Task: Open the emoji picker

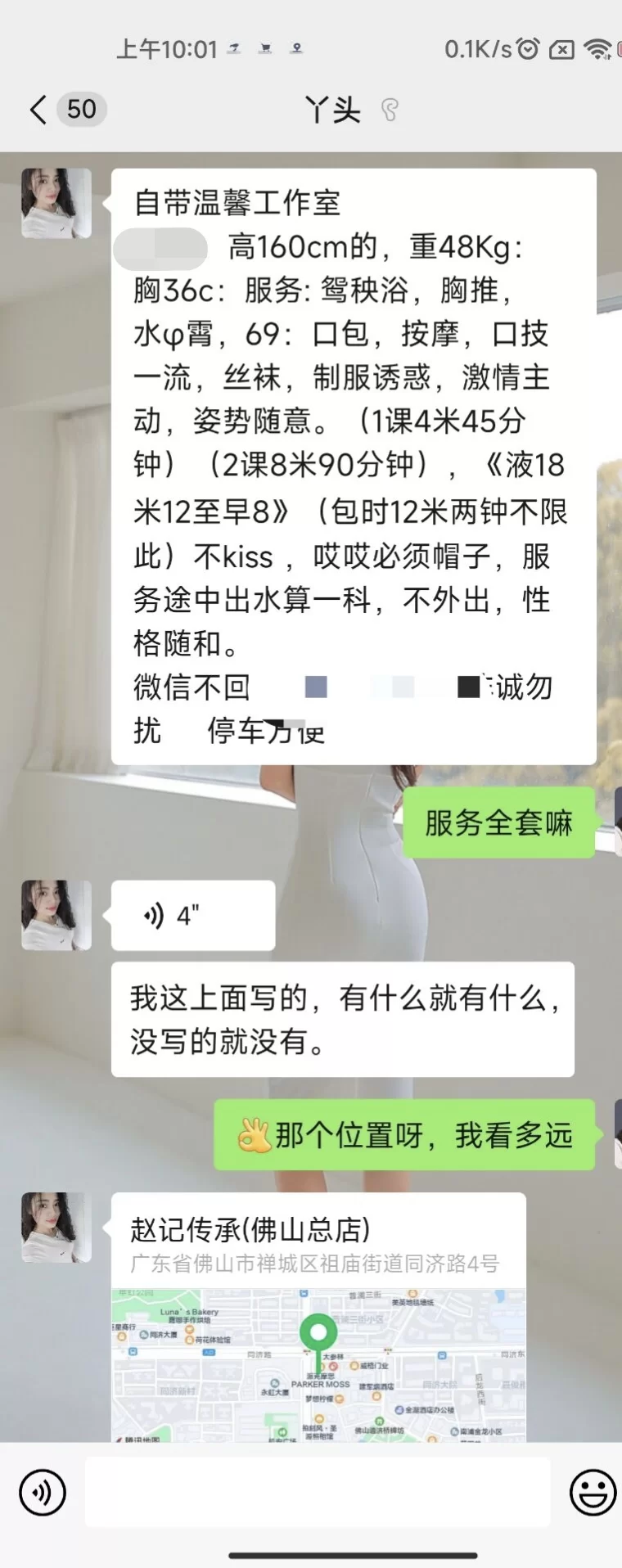Action: click(592, 1492)
